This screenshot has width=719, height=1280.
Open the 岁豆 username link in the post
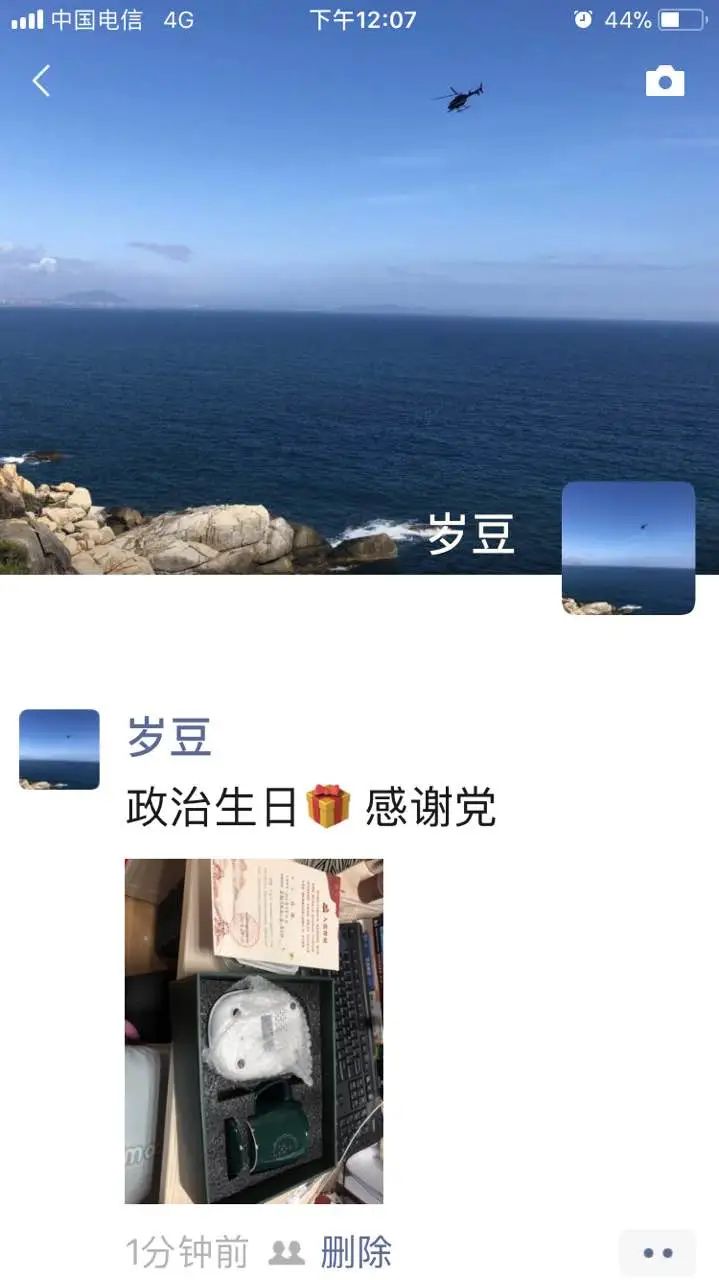point(169,738)
